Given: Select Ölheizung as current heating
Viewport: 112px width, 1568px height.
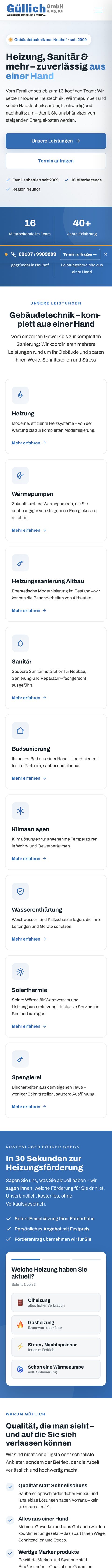Looking at the screenshot, I should point(56,1303).
